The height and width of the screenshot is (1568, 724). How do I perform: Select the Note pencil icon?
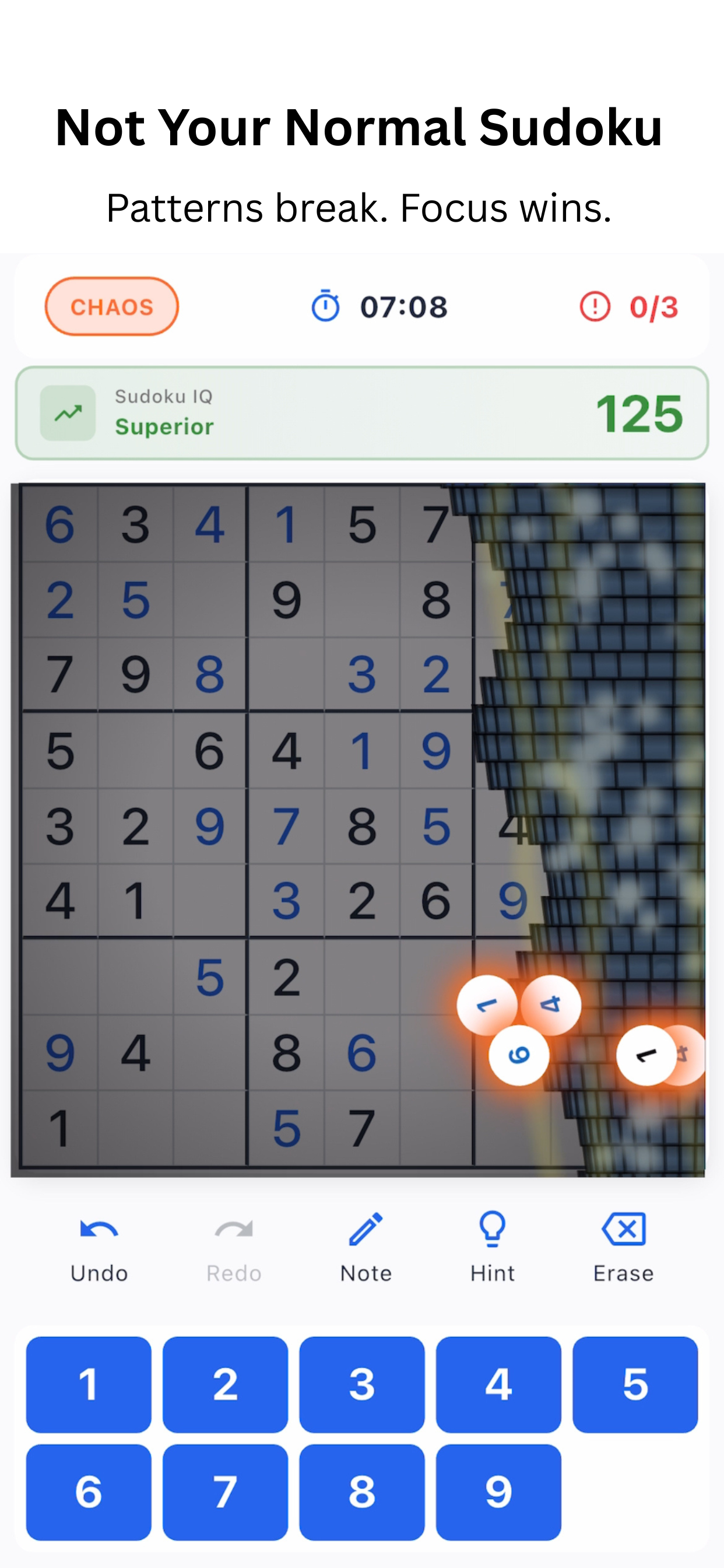(365, 1230)
